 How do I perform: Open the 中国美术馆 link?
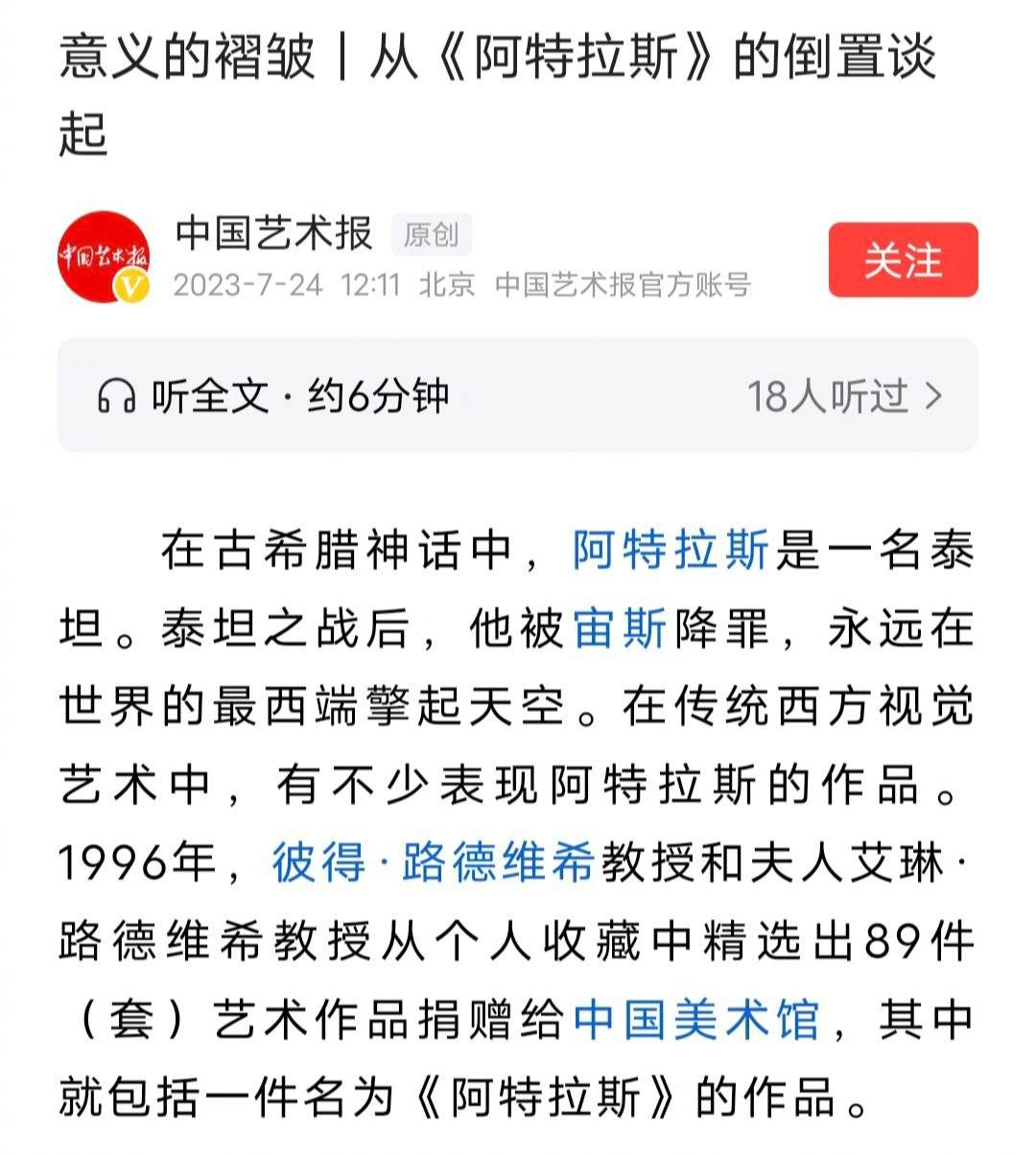(x=696, y=1019)
